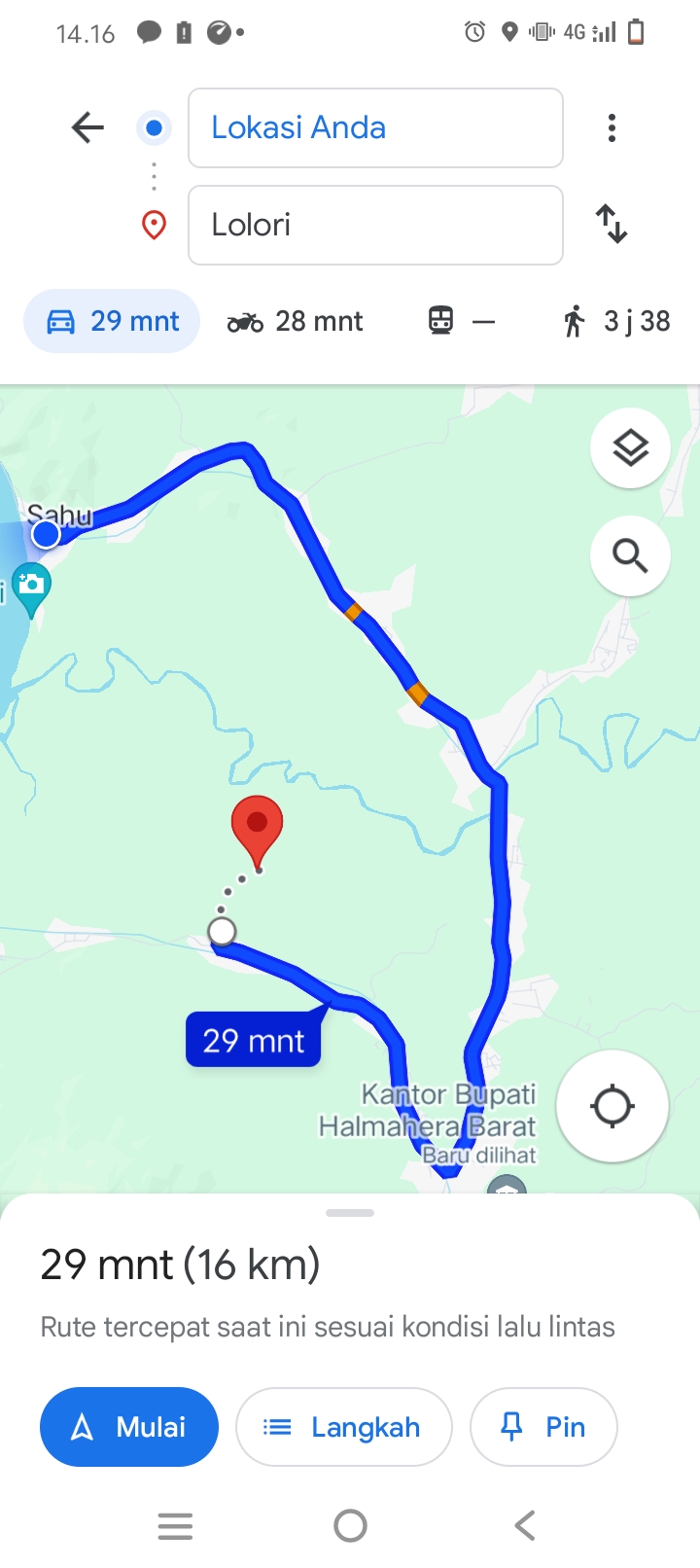Start navigation with Mulai
Image resolution: width=700 pixels, height=1568 pixels.
129,1427
